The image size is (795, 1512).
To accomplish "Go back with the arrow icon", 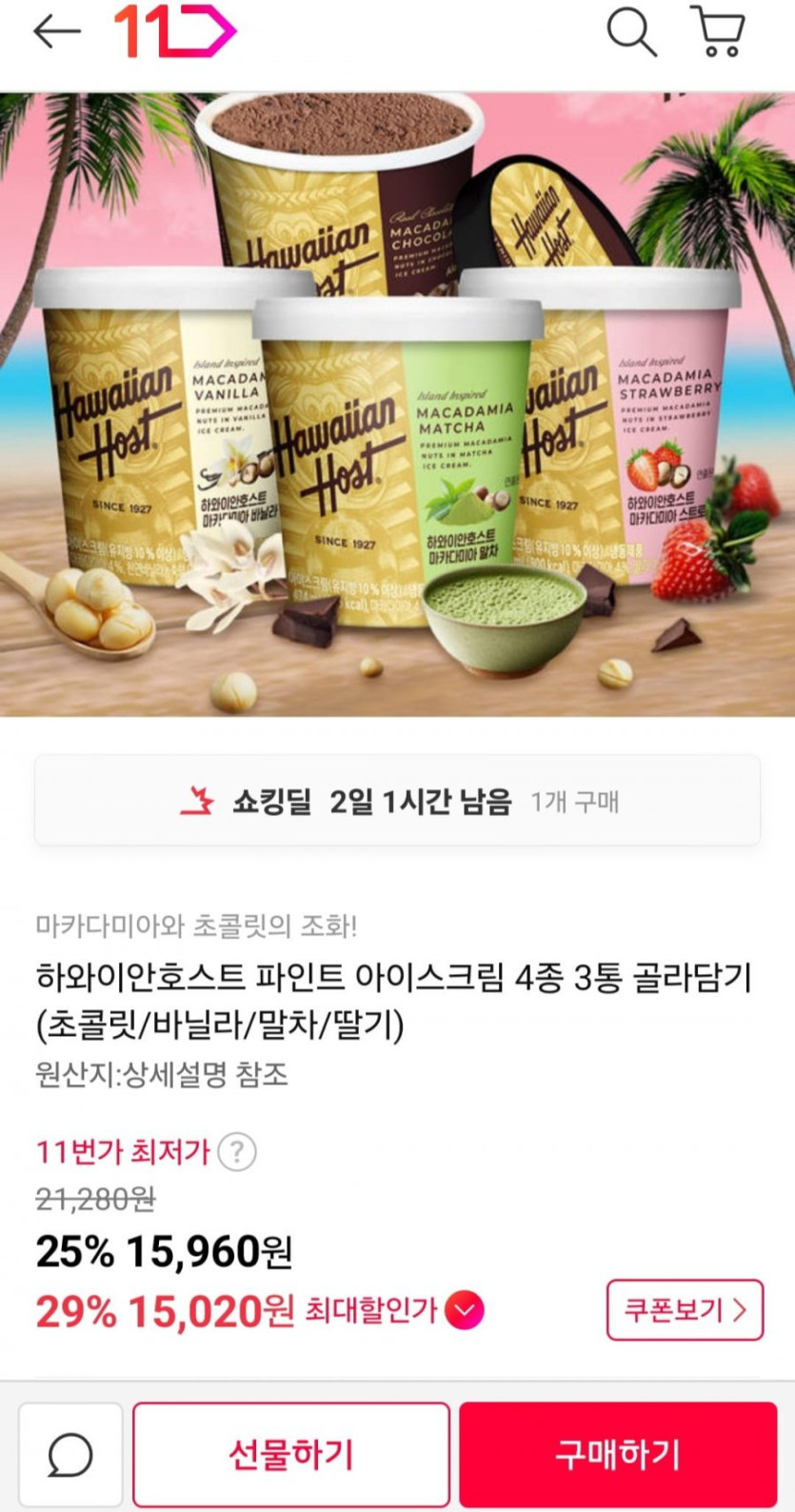I will pyautogui.click(x=57, y=32).
